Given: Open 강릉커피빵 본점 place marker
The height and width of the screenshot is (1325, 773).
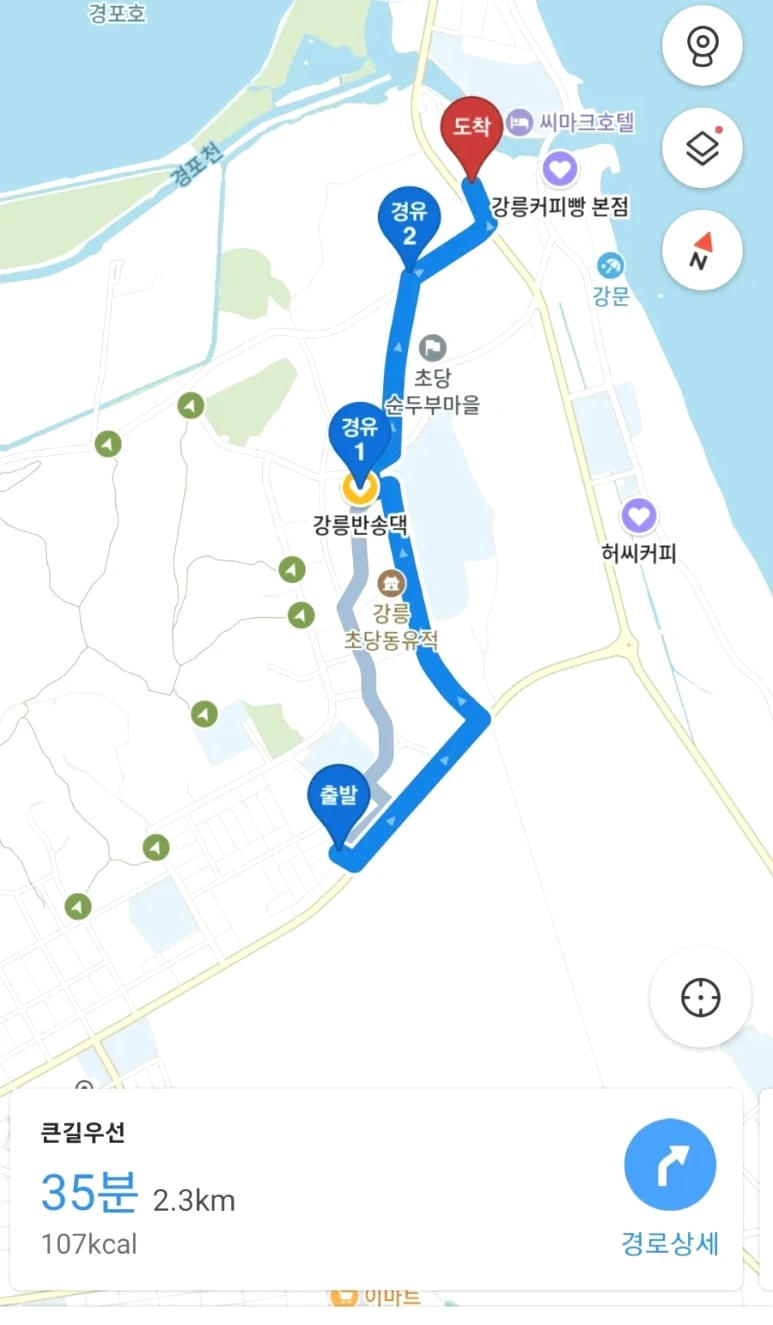Looking at the screenshot, I should pyautogui.click(x=560, y=168).
